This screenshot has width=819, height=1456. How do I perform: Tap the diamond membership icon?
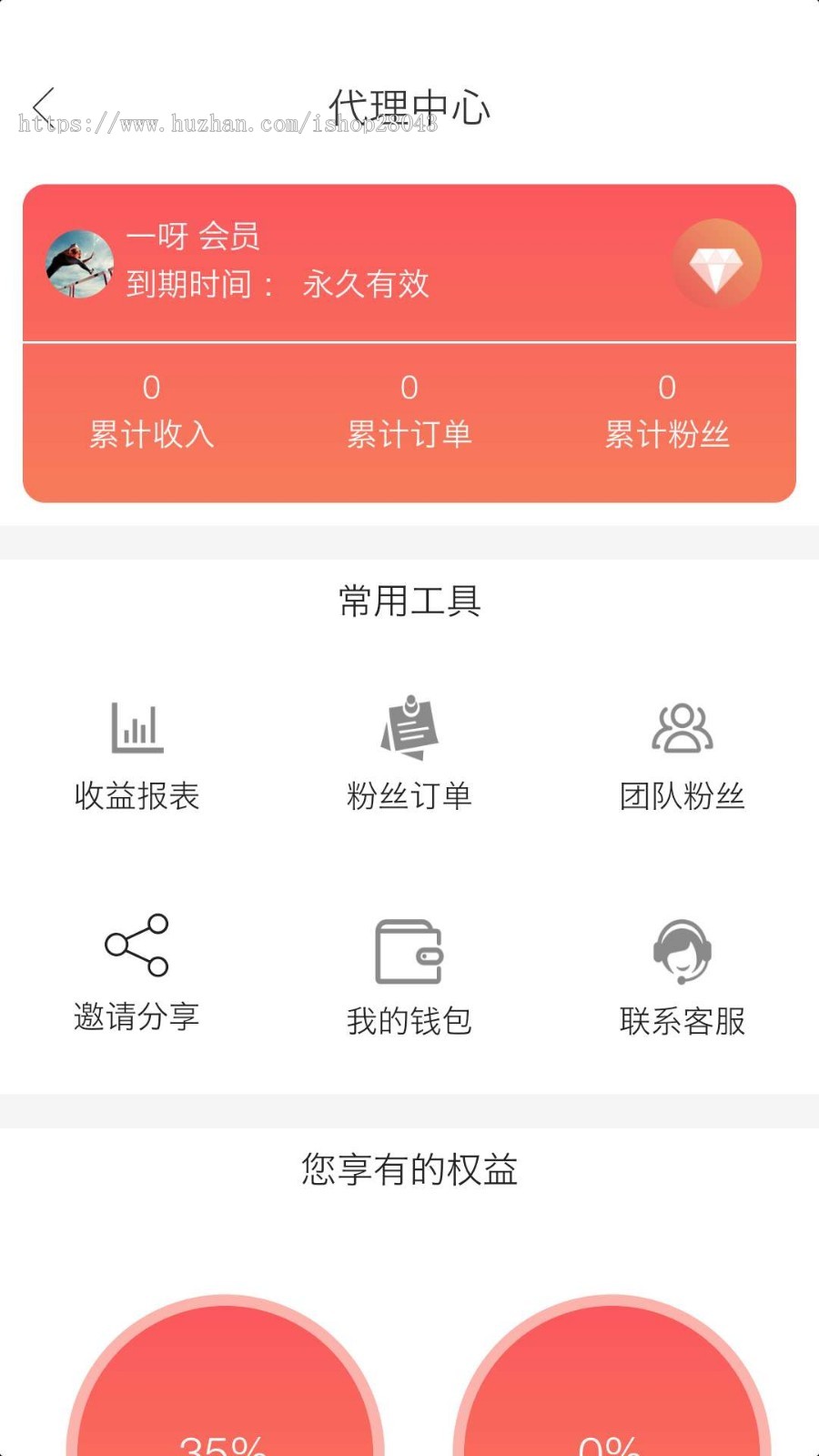click(x=716, y=265)
